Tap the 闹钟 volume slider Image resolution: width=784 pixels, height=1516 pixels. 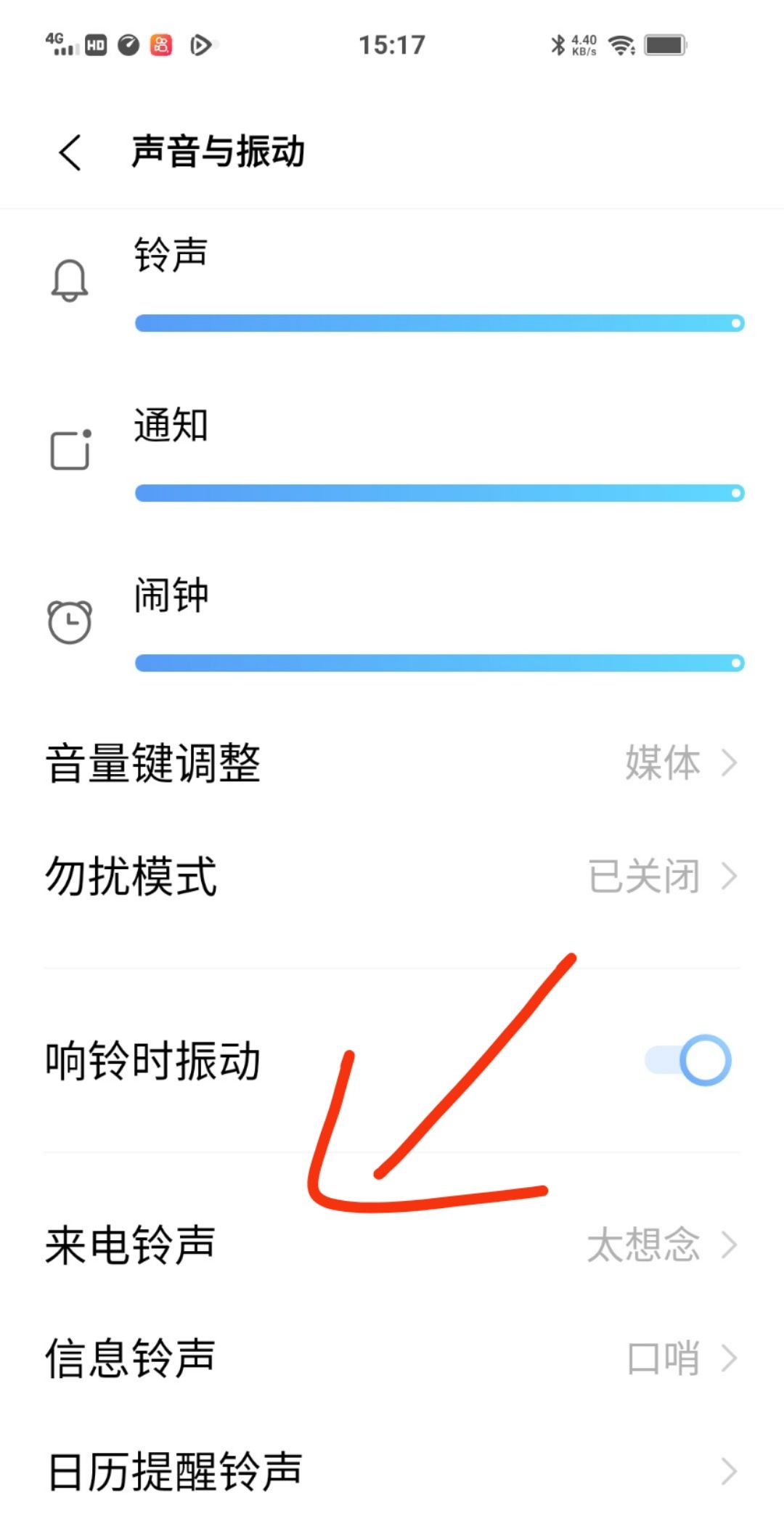439,663
